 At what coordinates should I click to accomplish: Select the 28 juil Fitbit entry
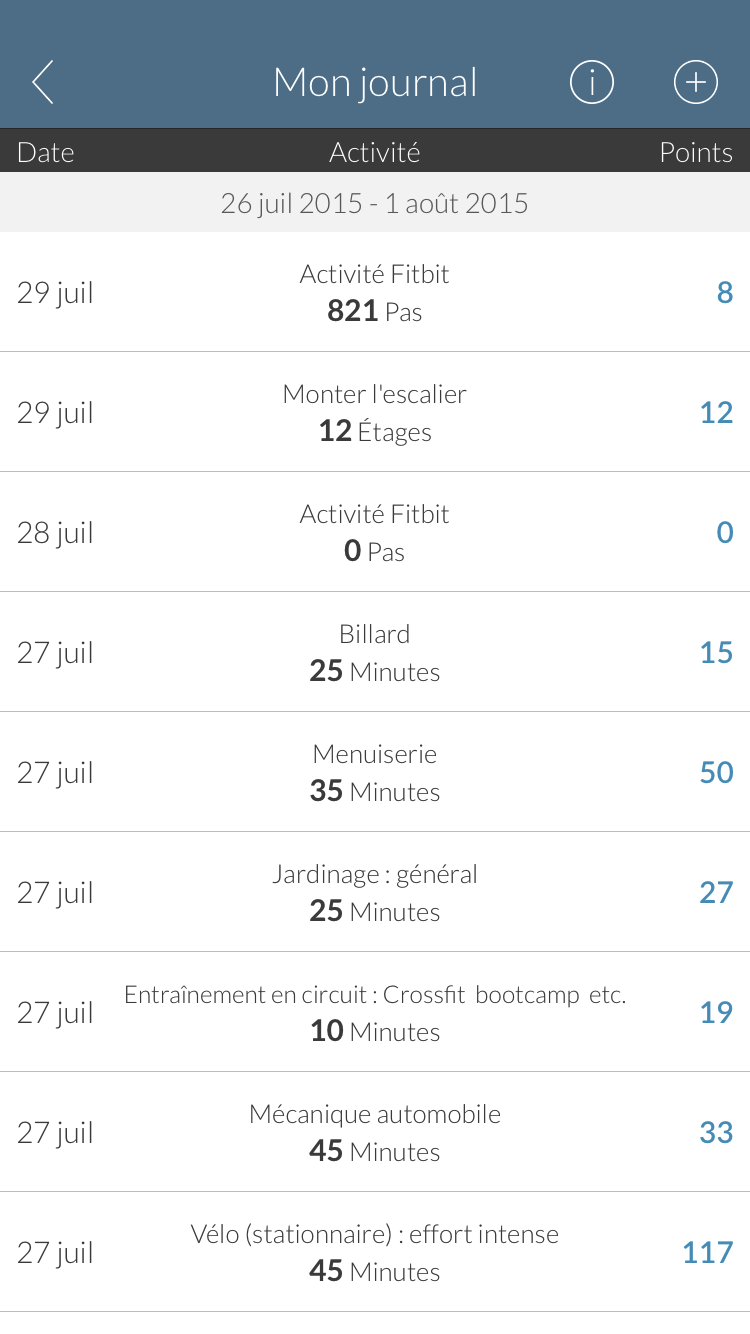[375, 532]
